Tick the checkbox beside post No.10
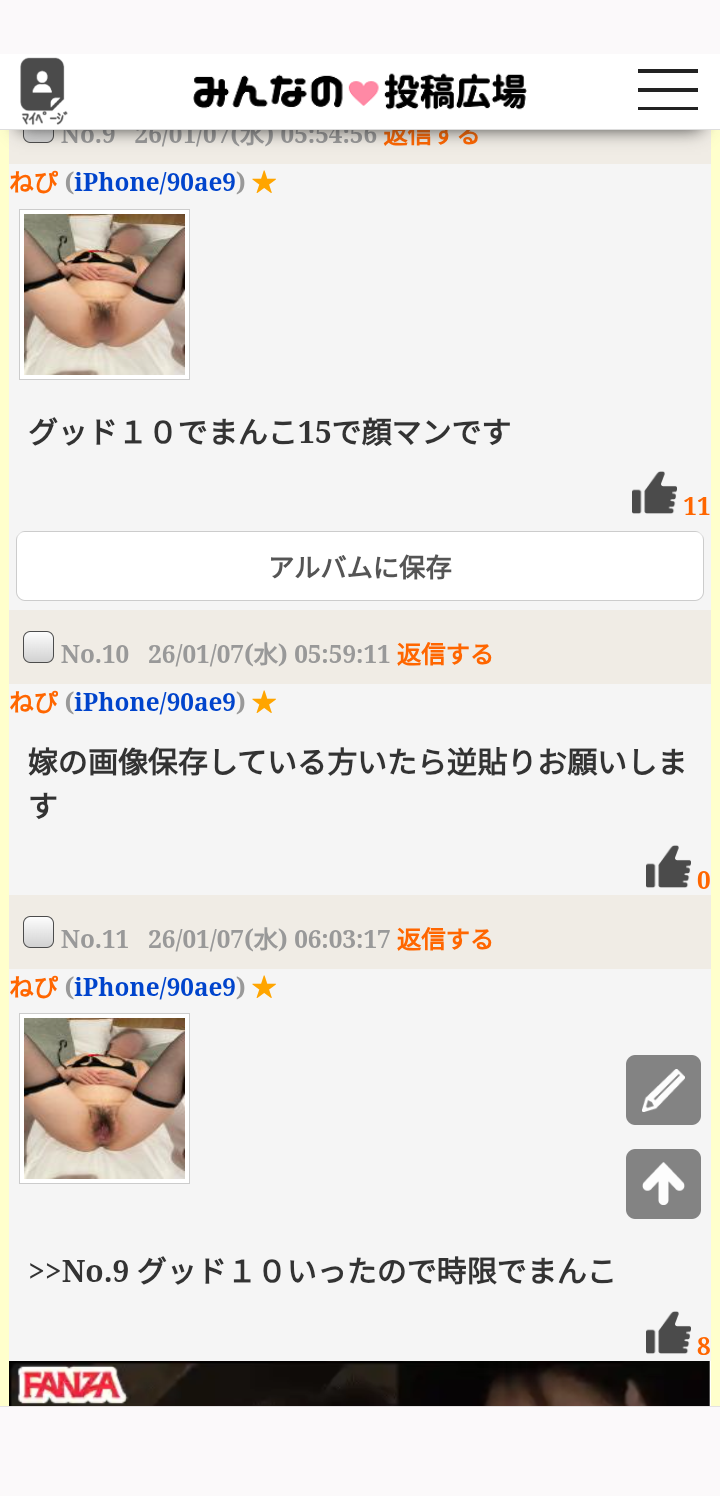This screenshot has width=720, height=1496. tap(37, 648)
